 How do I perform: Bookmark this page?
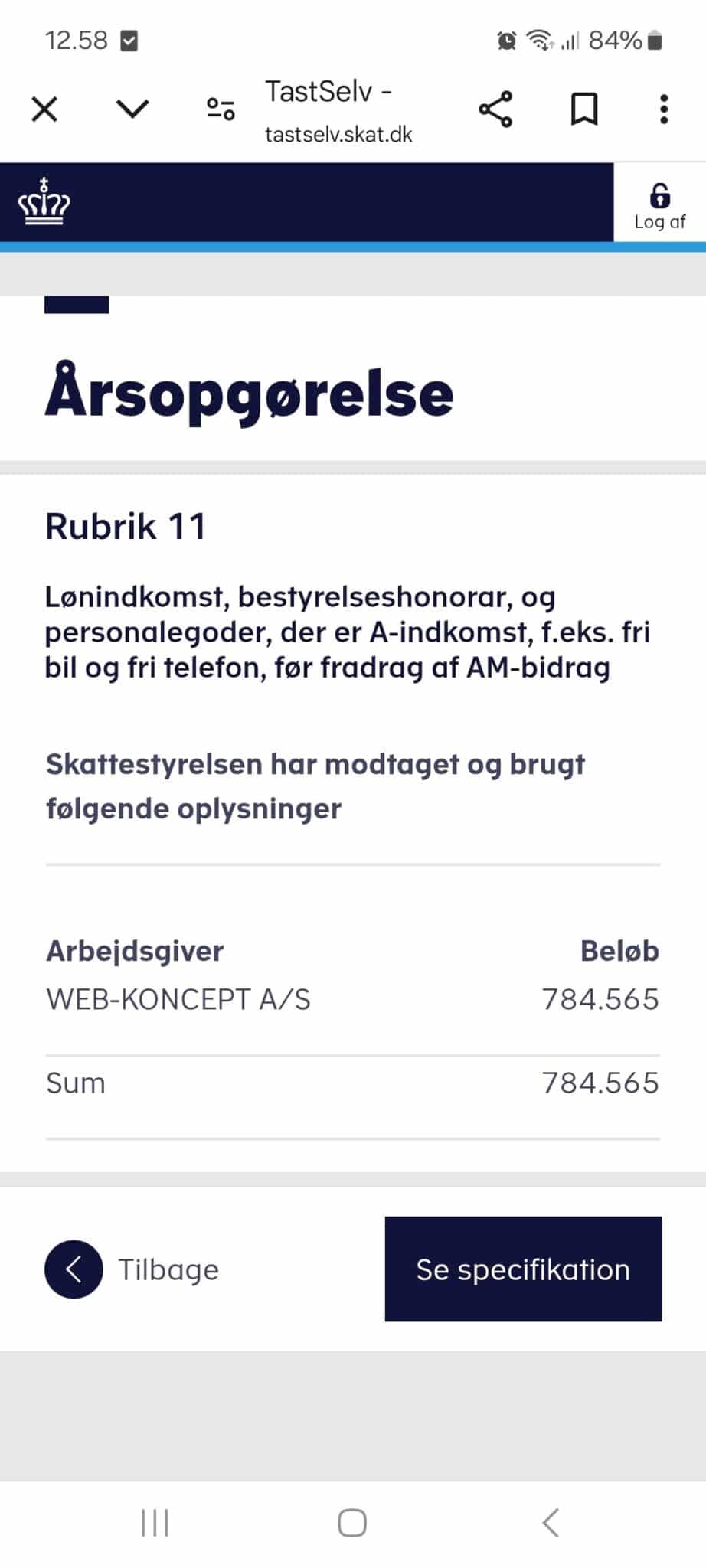(x=584, y=109)
